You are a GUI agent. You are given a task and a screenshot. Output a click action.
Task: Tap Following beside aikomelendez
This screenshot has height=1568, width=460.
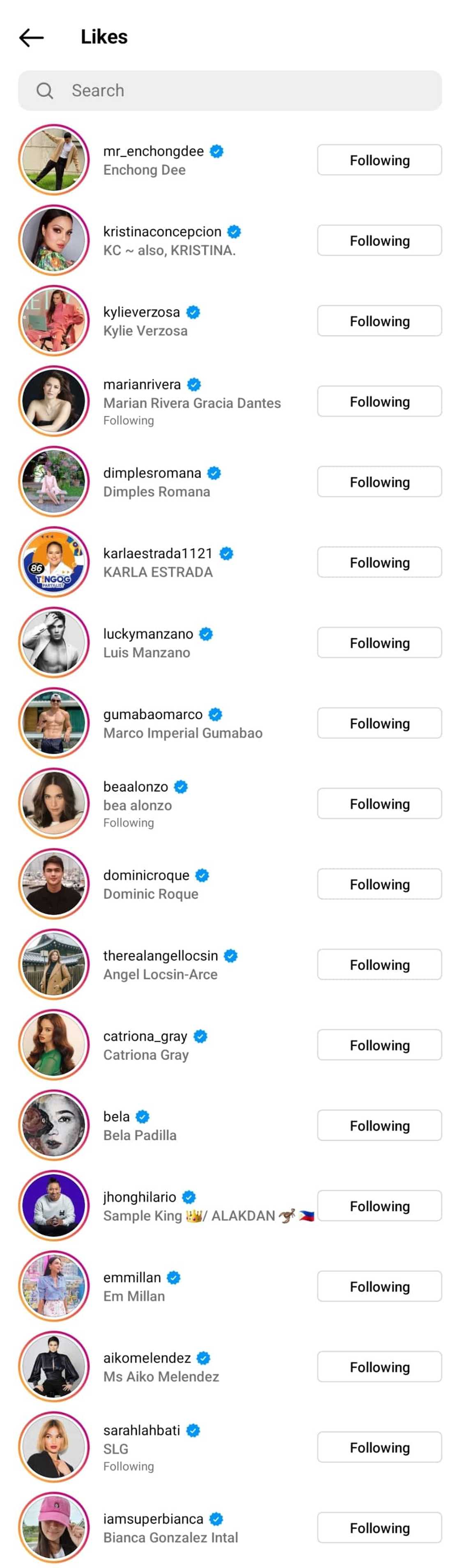[x=379, y=1366]
